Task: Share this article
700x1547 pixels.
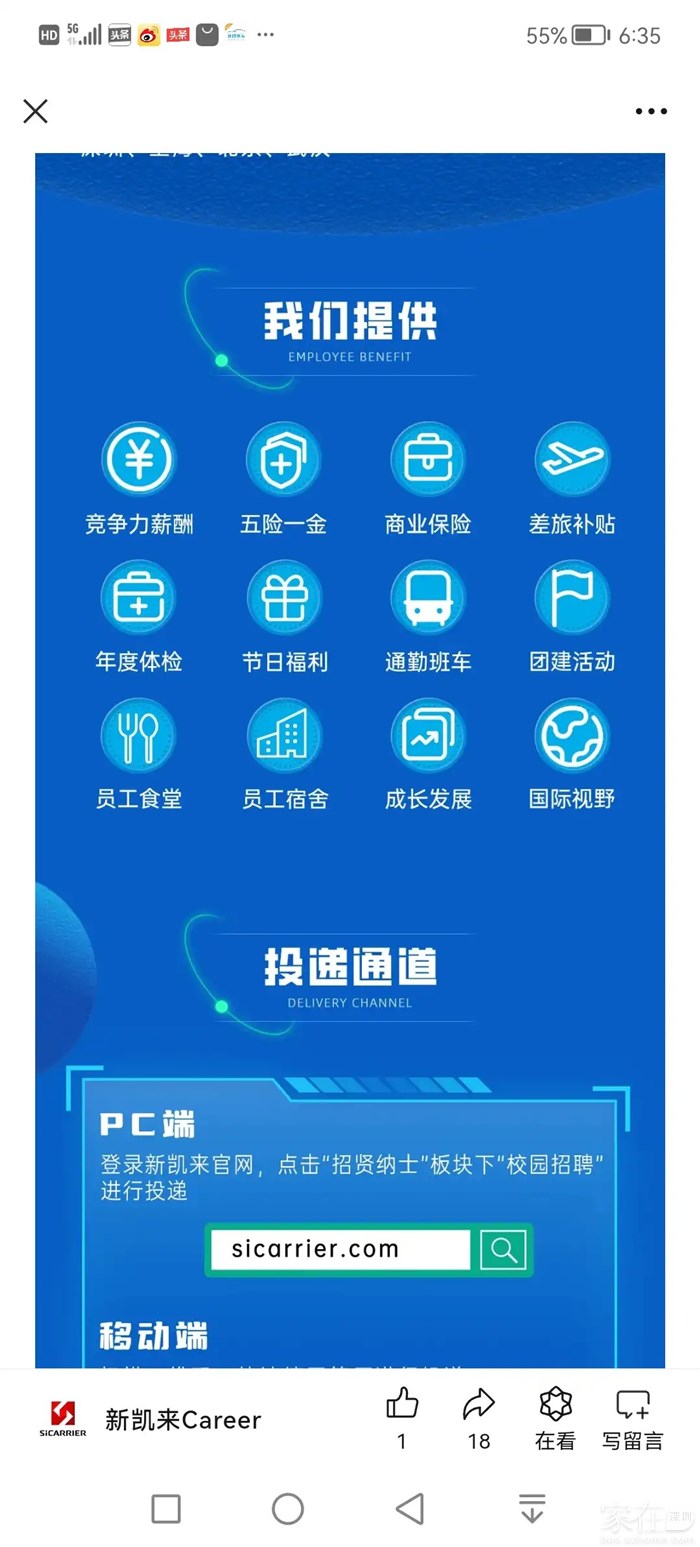Action: click(x=479, y=1405)
